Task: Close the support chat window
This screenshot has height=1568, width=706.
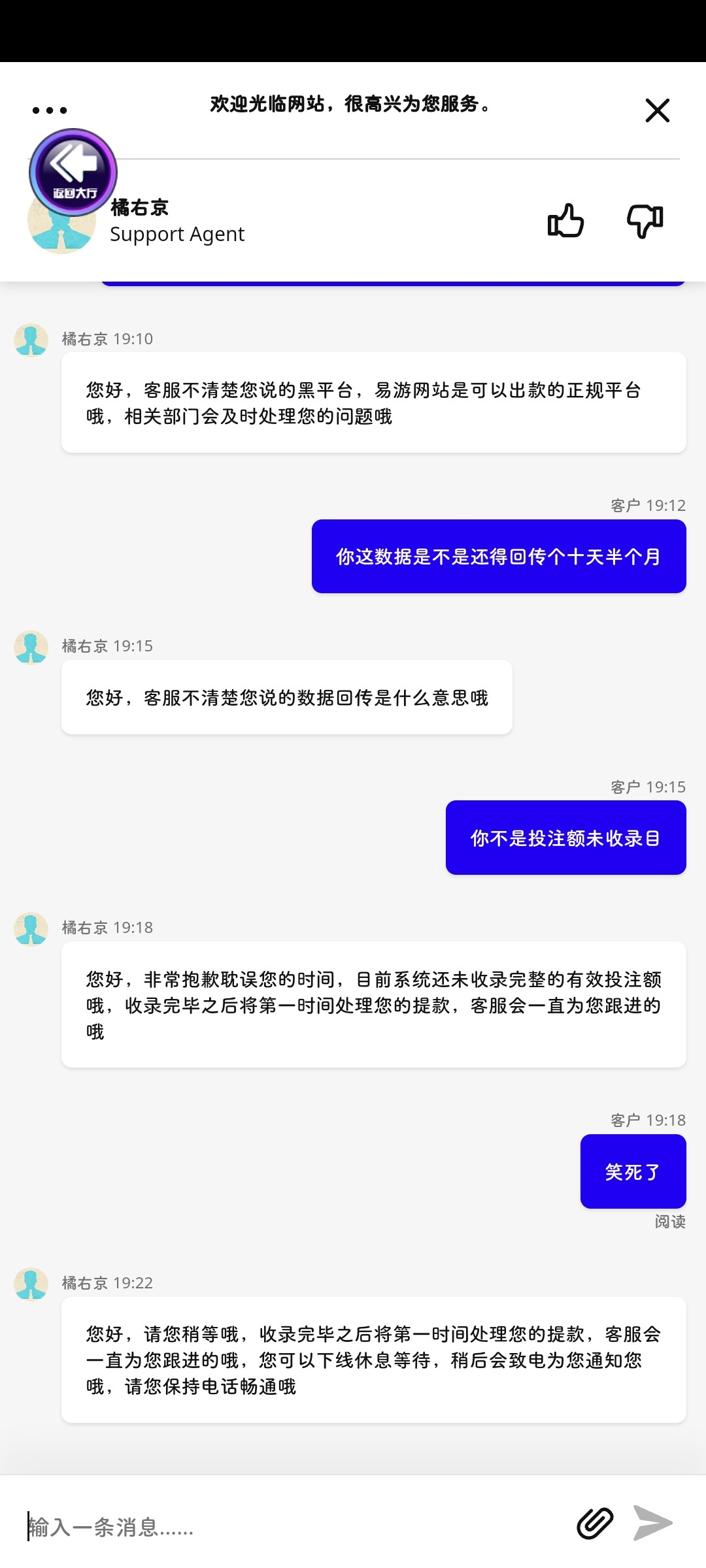Action: 657,110
